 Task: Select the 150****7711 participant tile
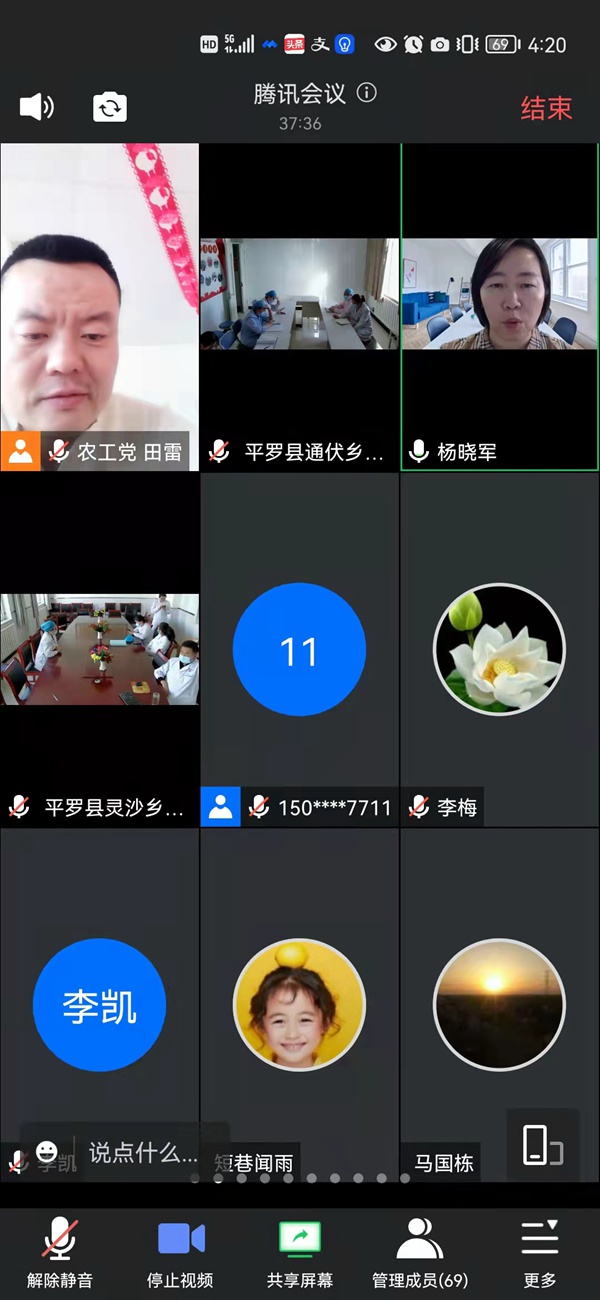coord(299,650)
